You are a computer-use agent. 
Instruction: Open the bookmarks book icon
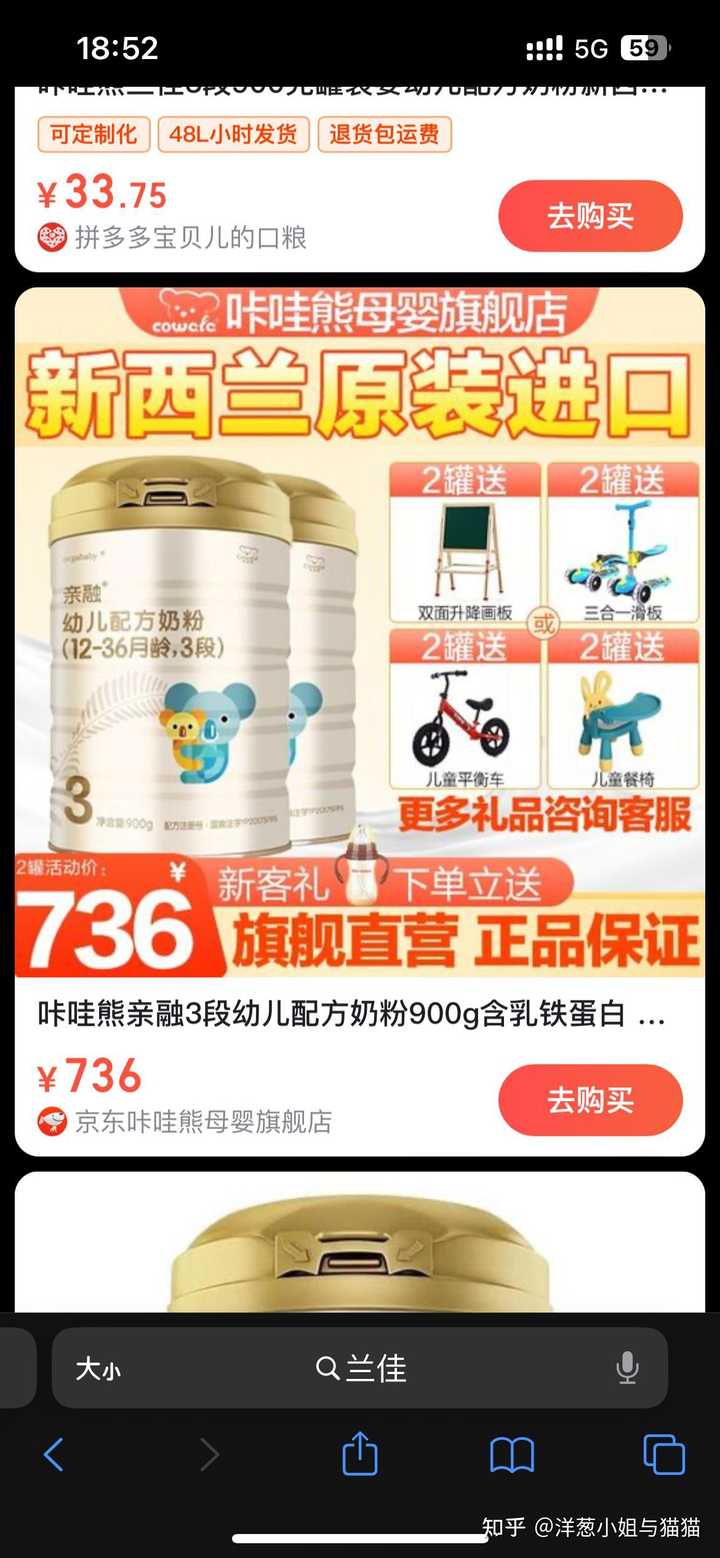pos(512,1455)
